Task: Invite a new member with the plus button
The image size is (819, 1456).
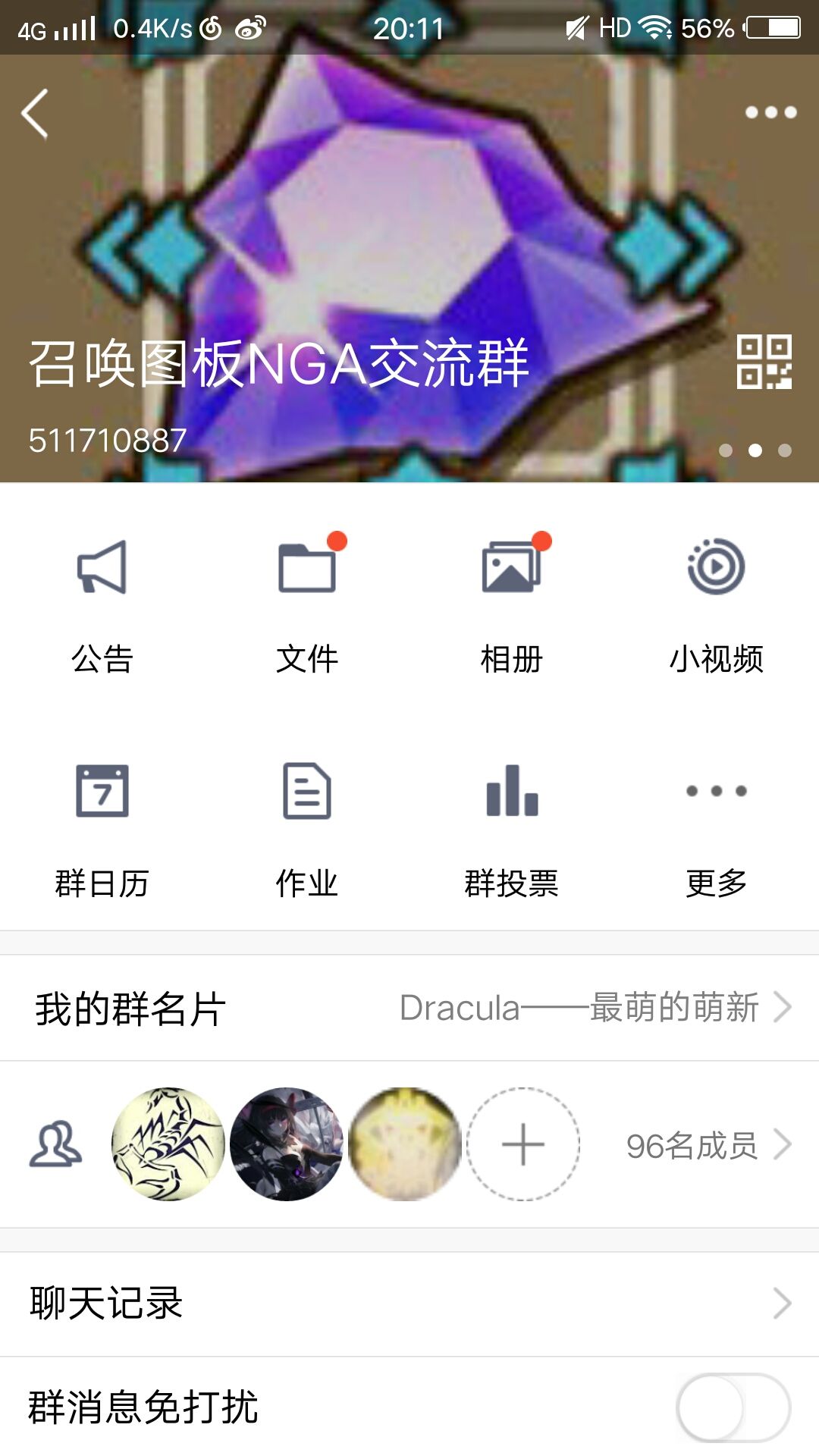Action: [x=523, y=1144]
